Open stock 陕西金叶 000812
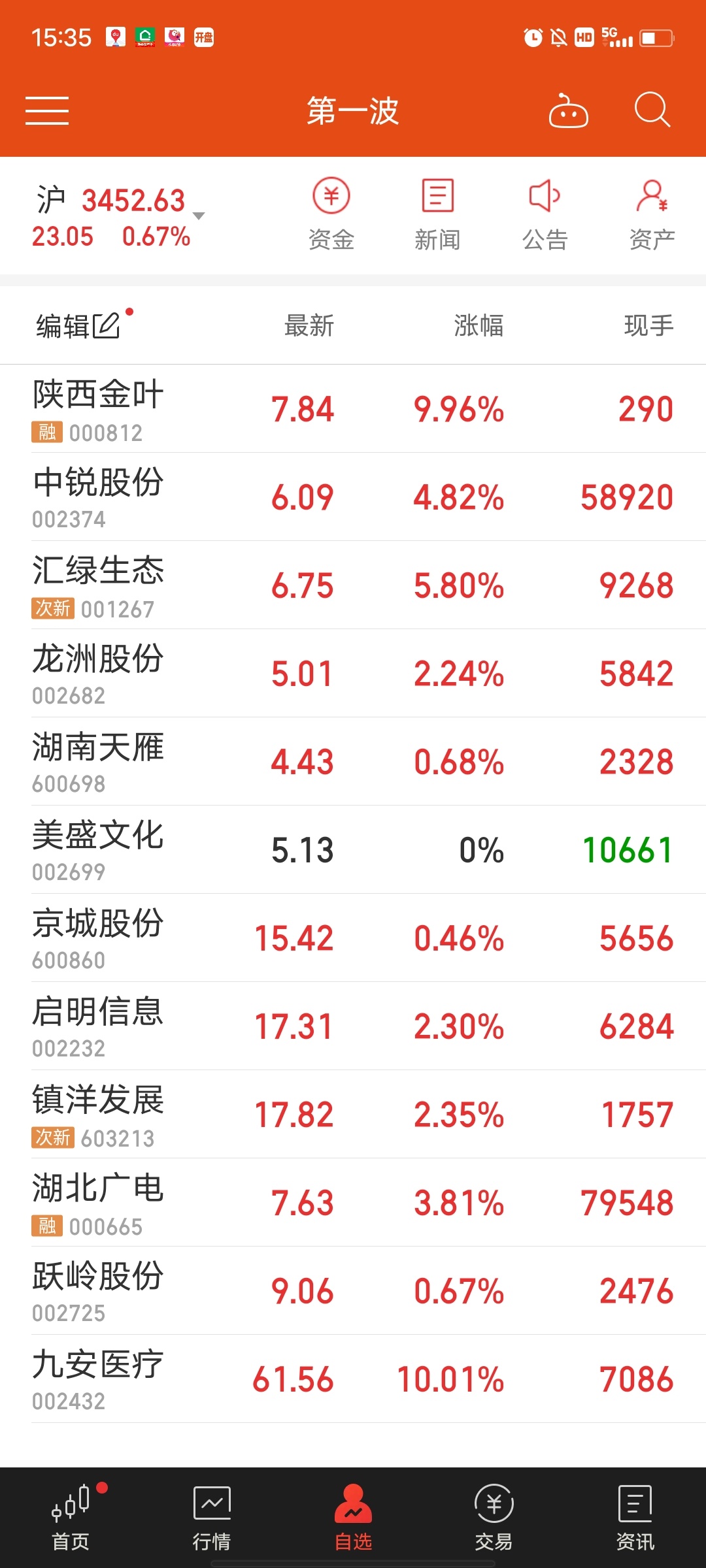Screen dimensions: 706x1568 point(353,409)
